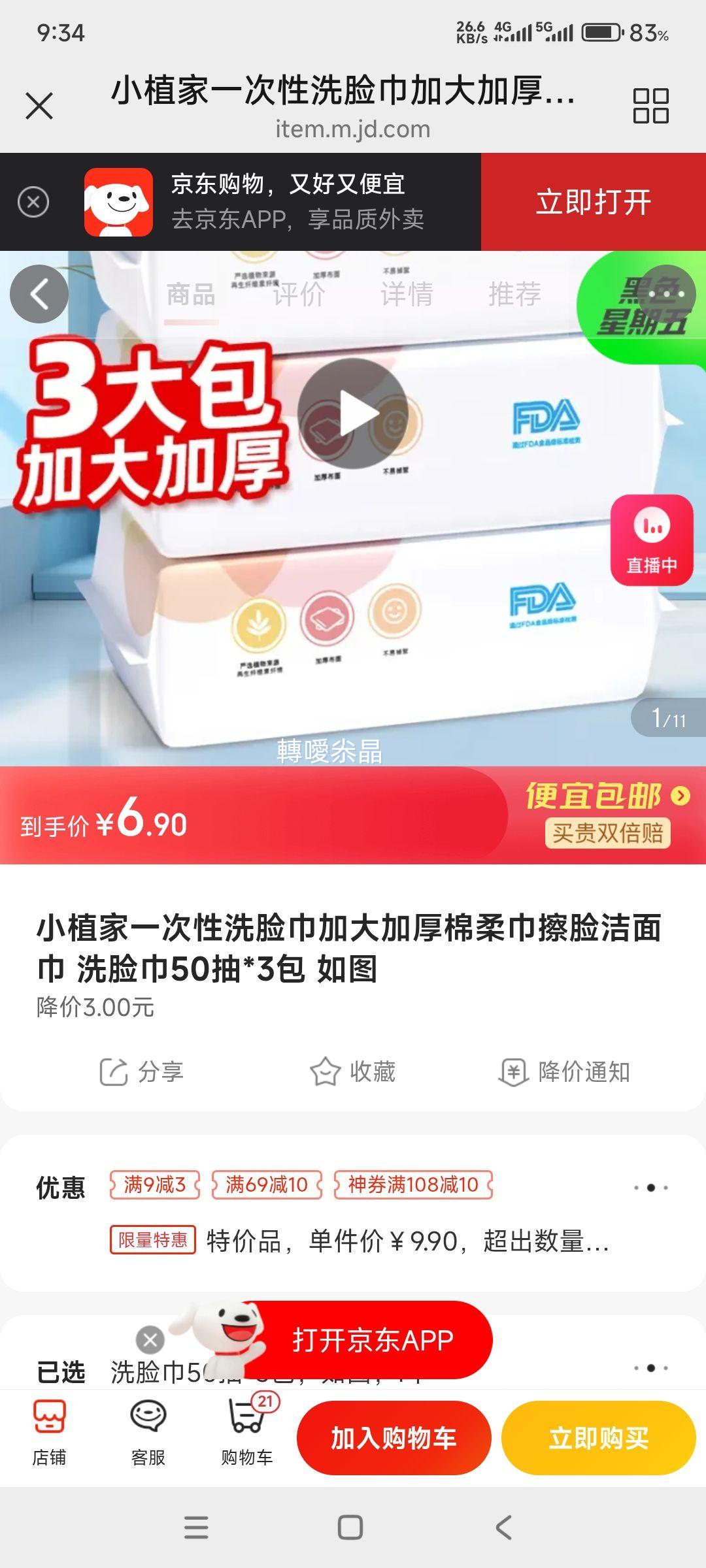
Task: Switch to the 推荐 tab
Action: tap(514, 295)
